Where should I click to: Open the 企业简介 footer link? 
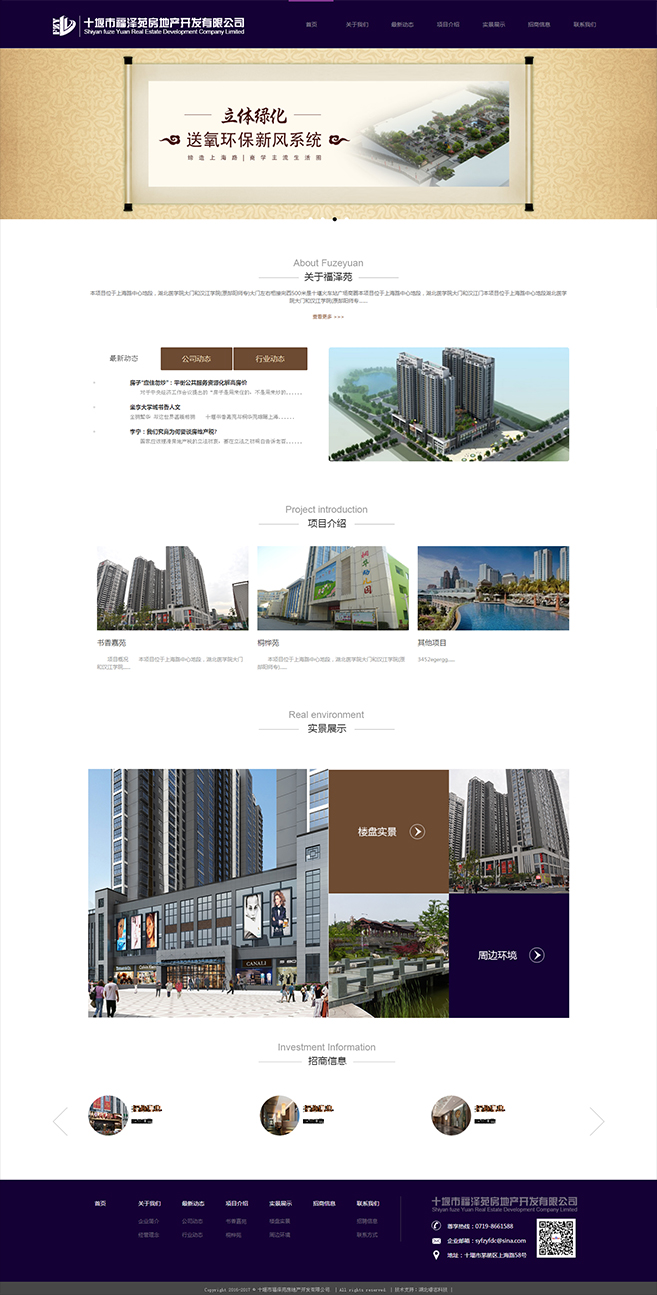148,1221
